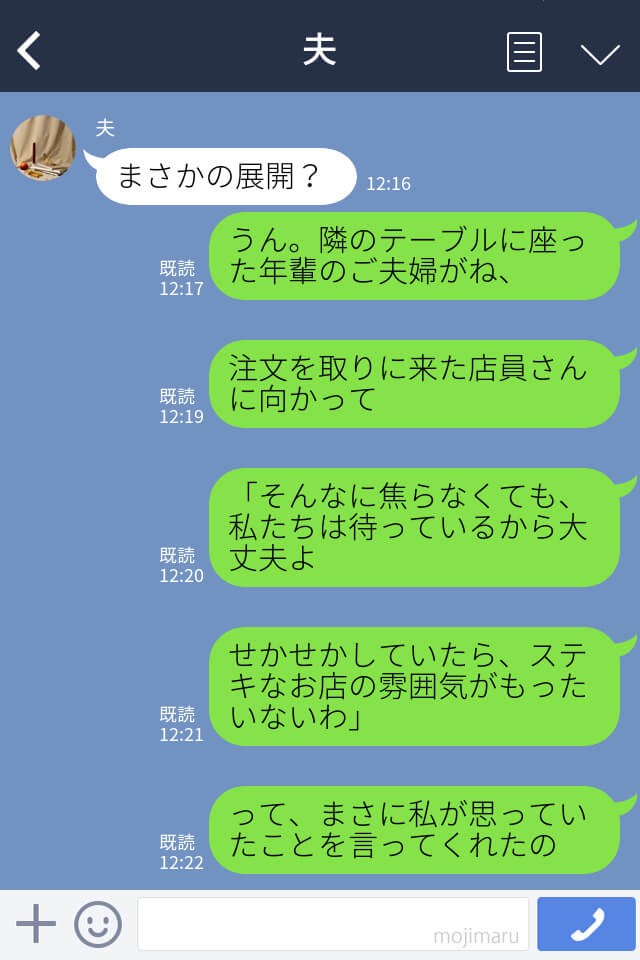Expand the dropdown chevron menu
The height and width of the screenshot is (960, 640).
[x=600, y=53]
